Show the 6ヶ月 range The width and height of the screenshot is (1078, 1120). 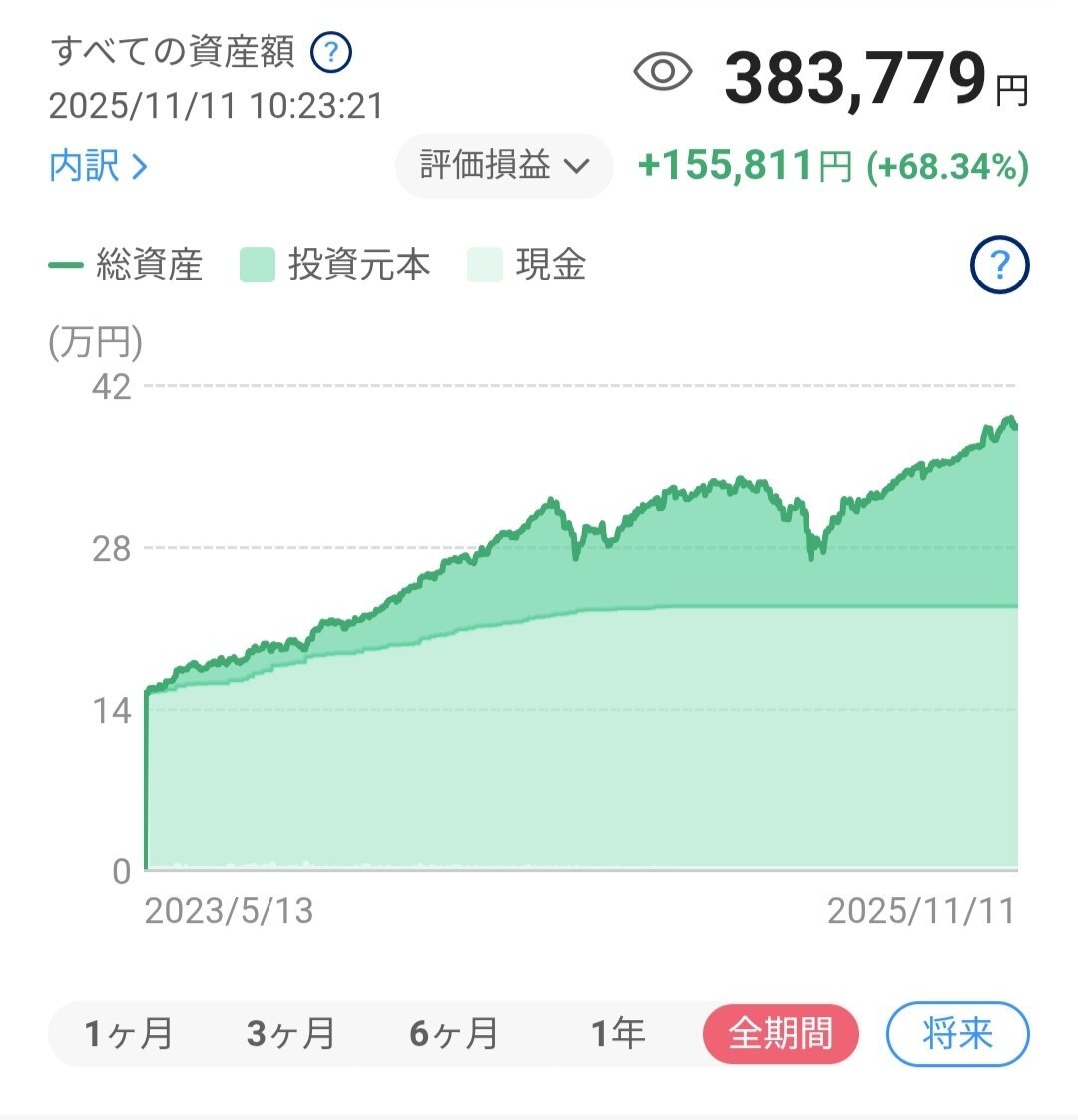coord(455,1033)
